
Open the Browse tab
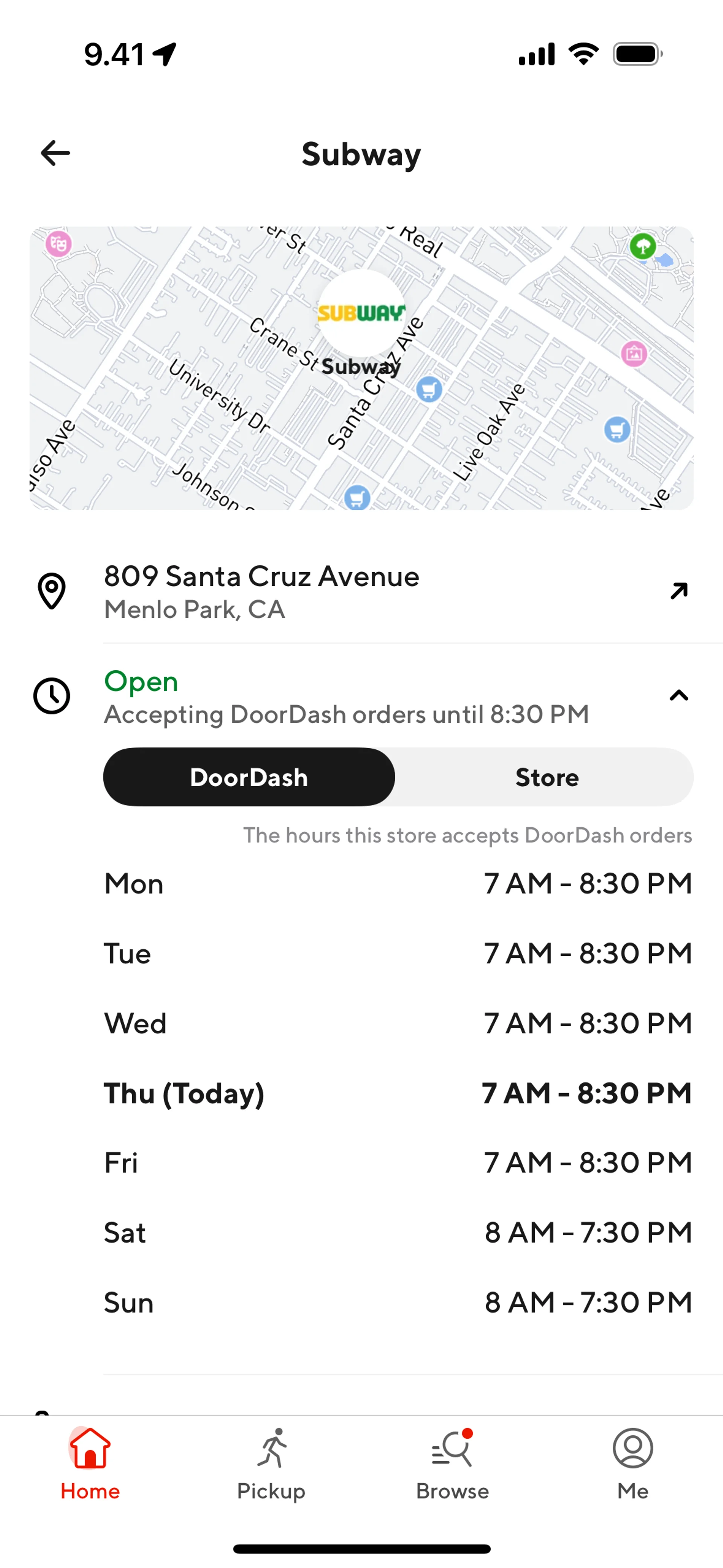point(452,1464)
